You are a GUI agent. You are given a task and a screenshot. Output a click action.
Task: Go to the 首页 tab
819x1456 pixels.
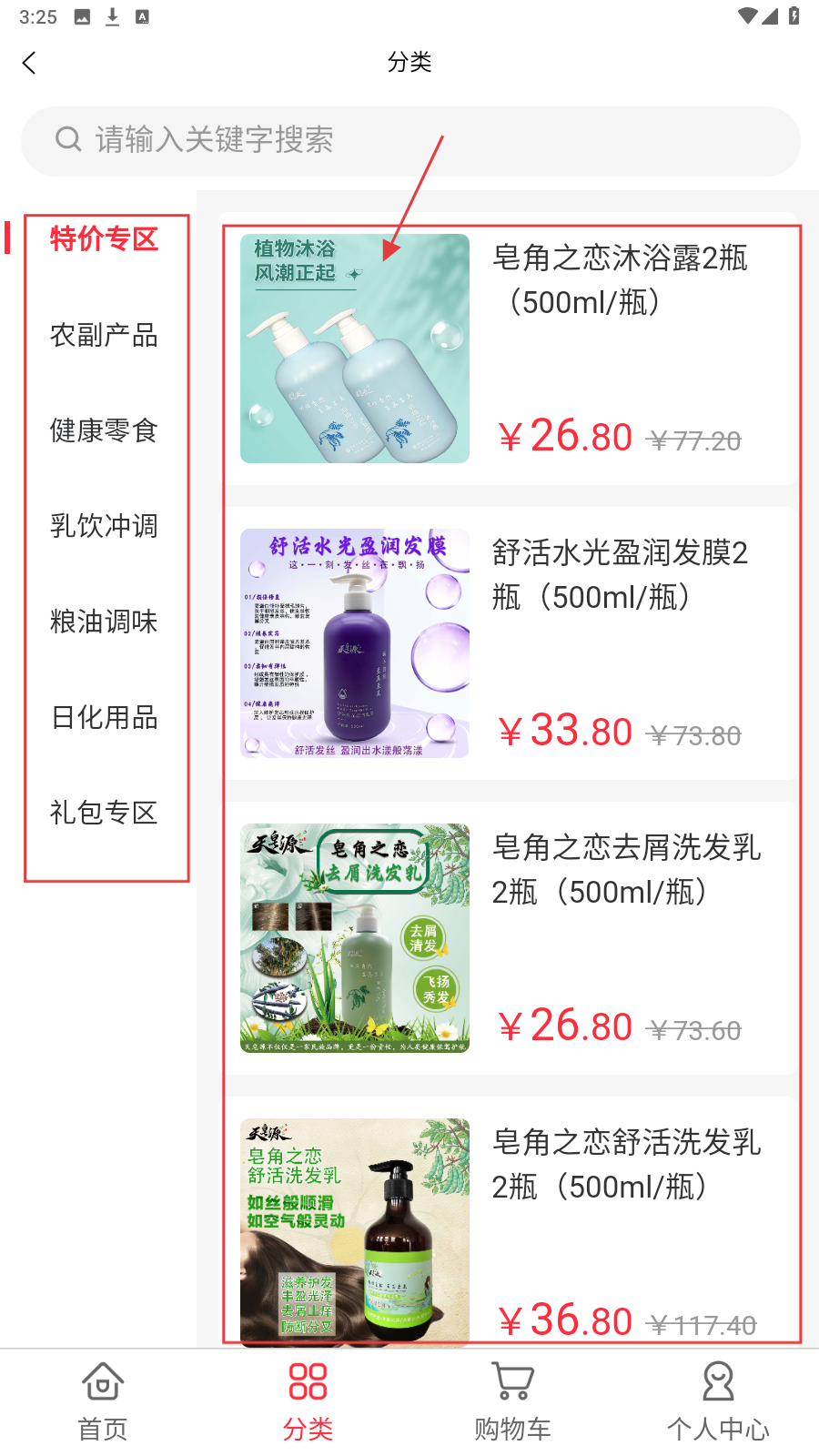pyautogui.click(x=103, y=1401)
